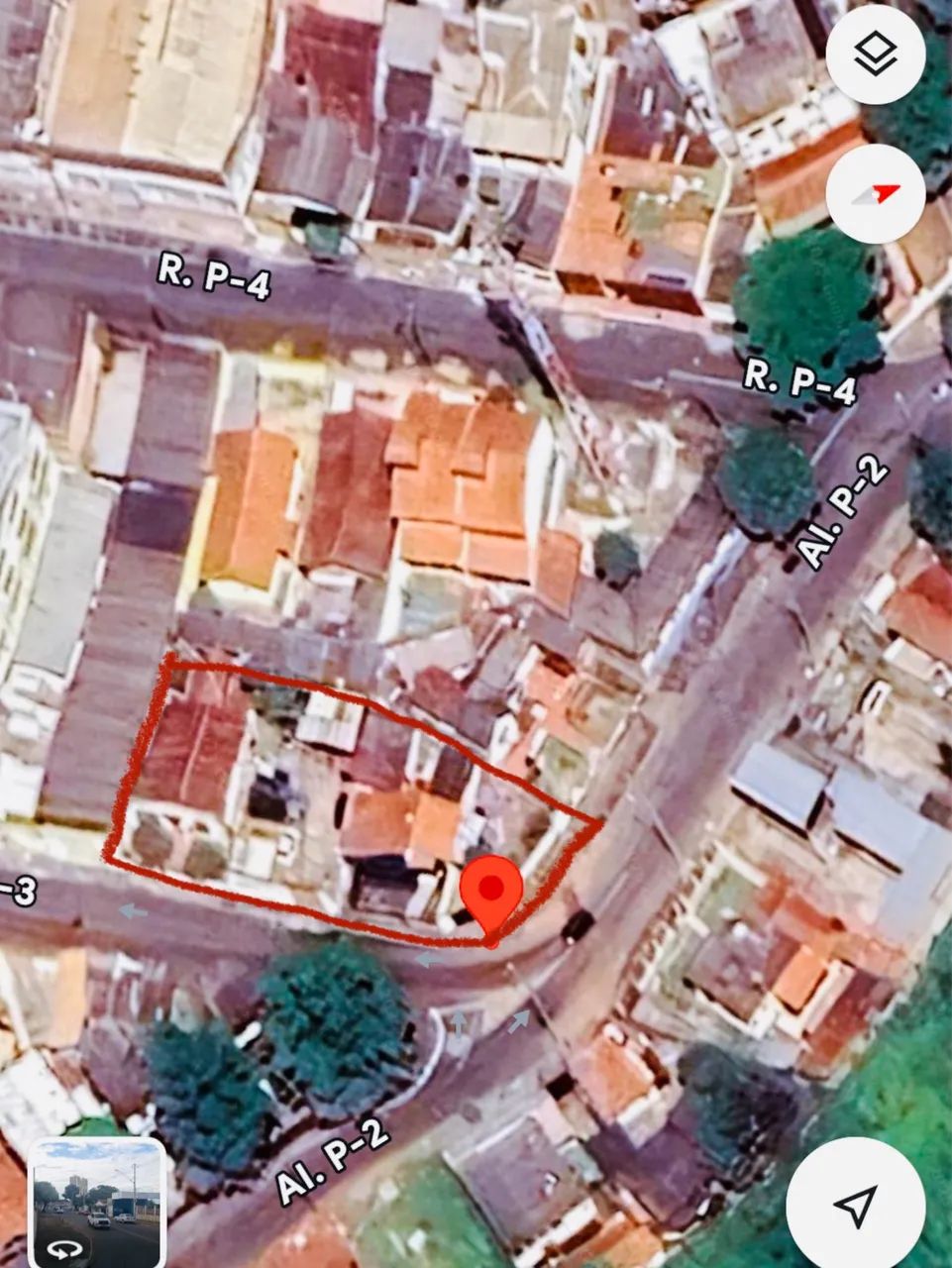Select the red dropped pin marker
Image resolution: width=952 pixels, height=1268 pixels.
click(492, 890)
